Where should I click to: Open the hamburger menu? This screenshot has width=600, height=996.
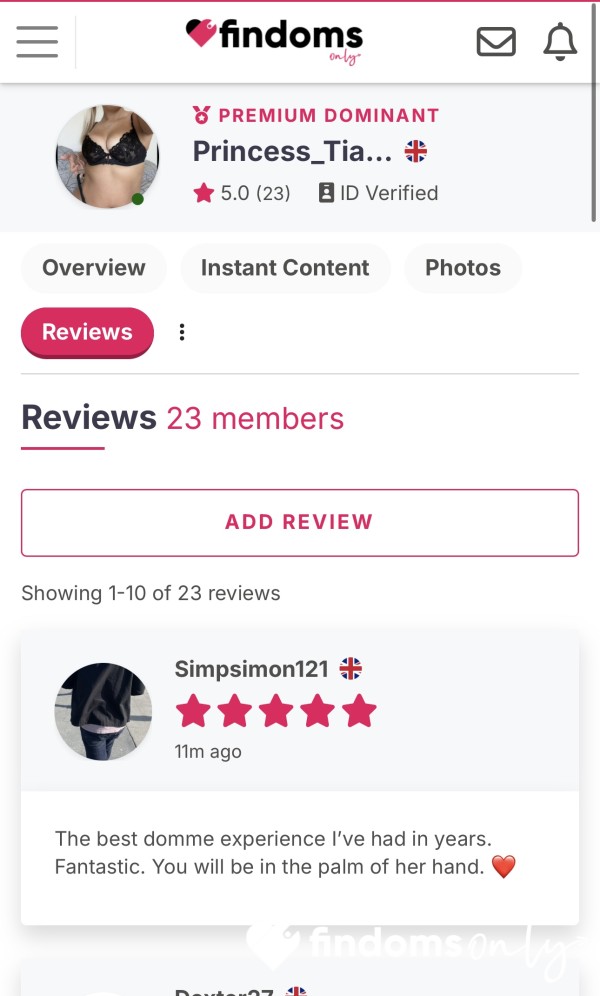(x=37, y=42)
